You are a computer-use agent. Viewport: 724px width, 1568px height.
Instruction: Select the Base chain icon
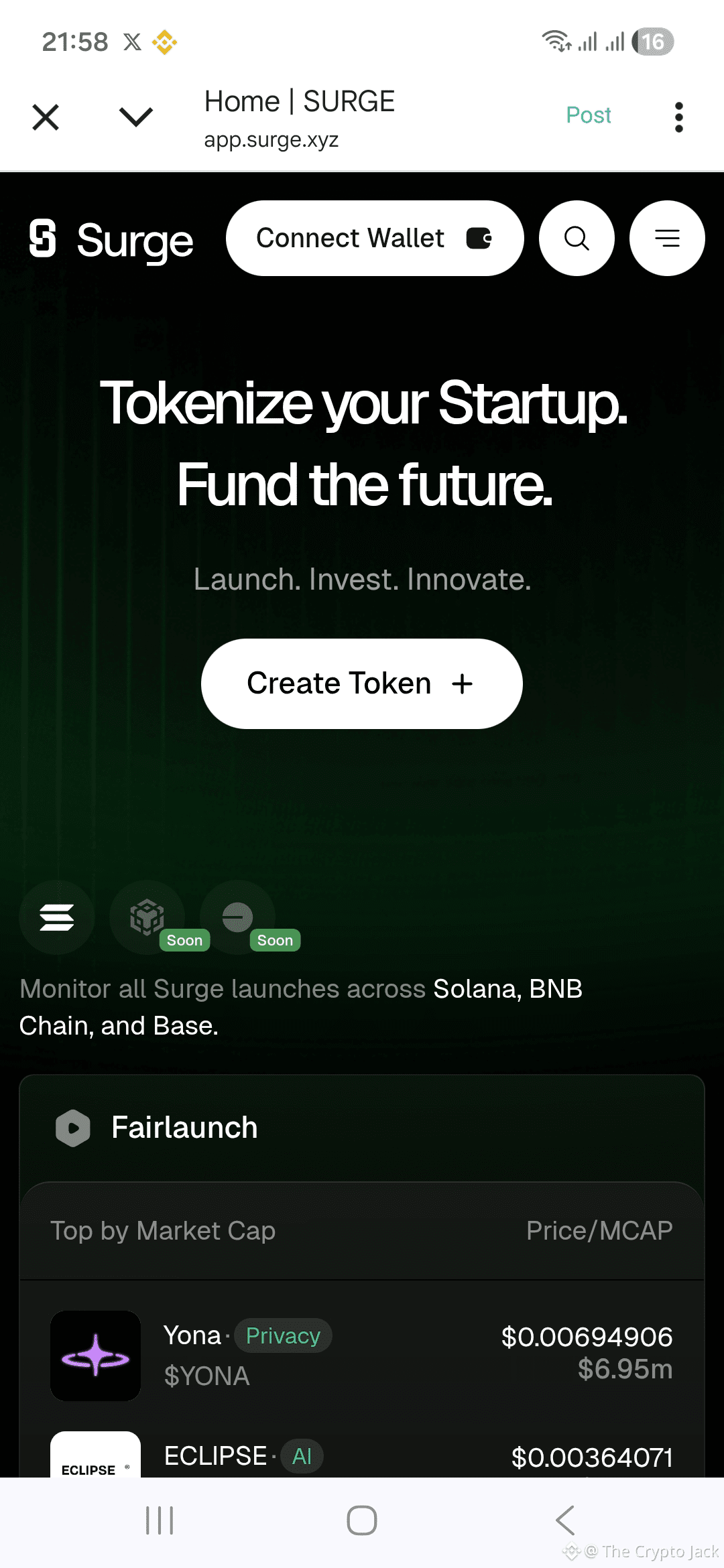point(237,917)
